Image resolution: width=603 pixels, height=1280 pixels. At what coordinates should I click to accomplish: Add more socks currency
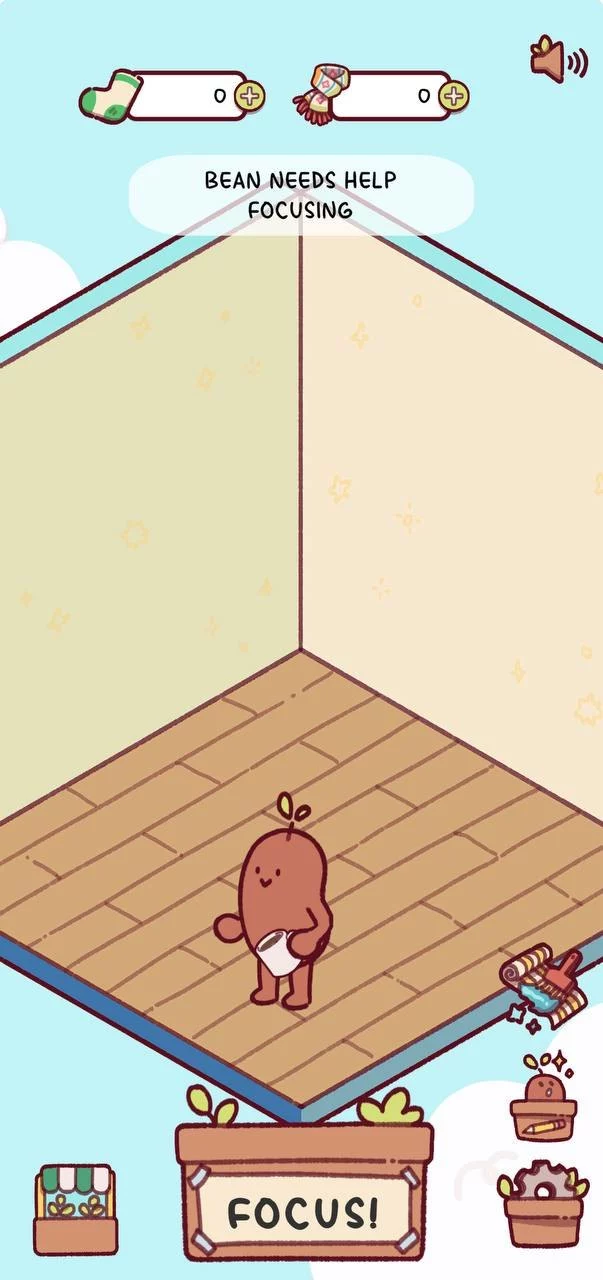pyautogui.click(x=250, y=96)
